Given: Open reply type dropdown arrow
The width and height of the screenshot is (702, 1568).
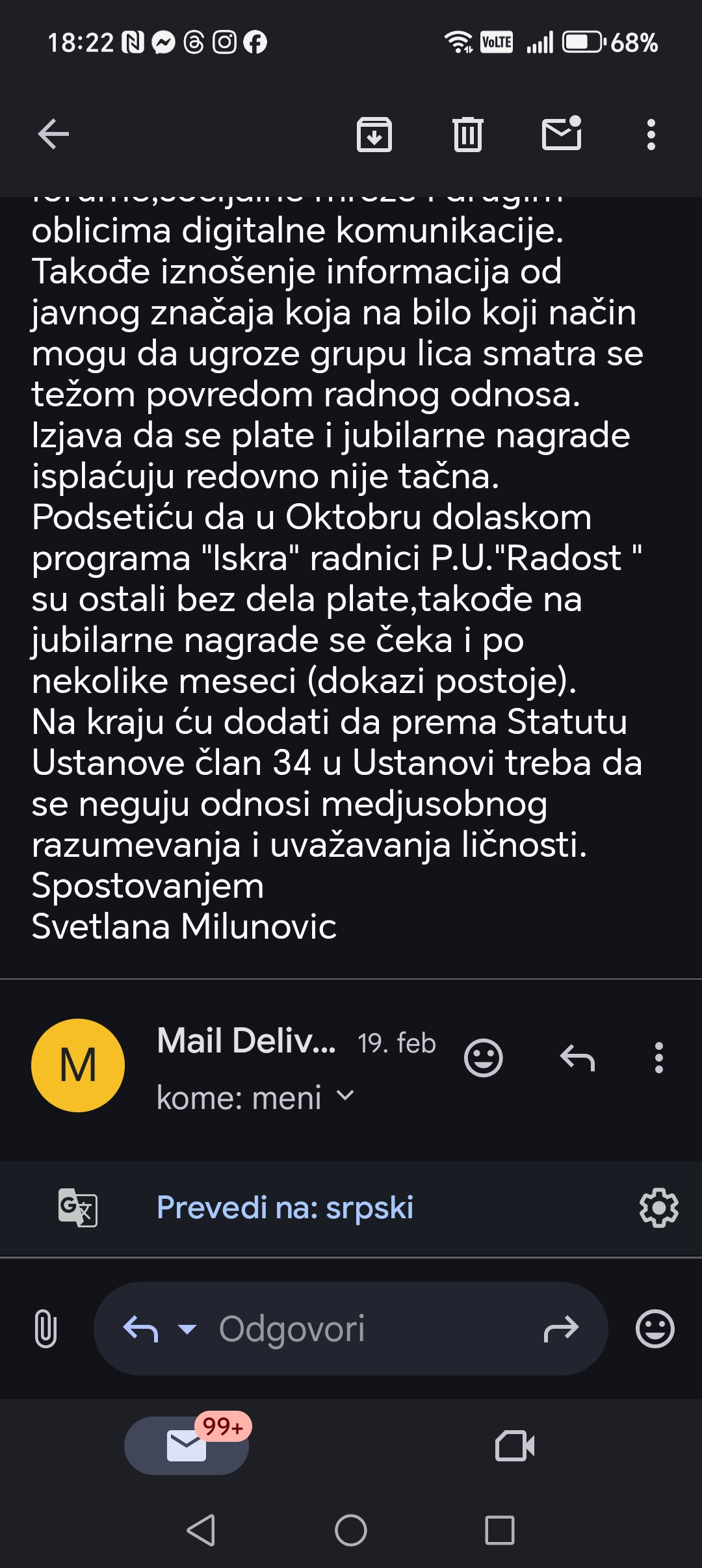Looking at the screenshot, I should pyautogui.click(x=187, y=1329).
